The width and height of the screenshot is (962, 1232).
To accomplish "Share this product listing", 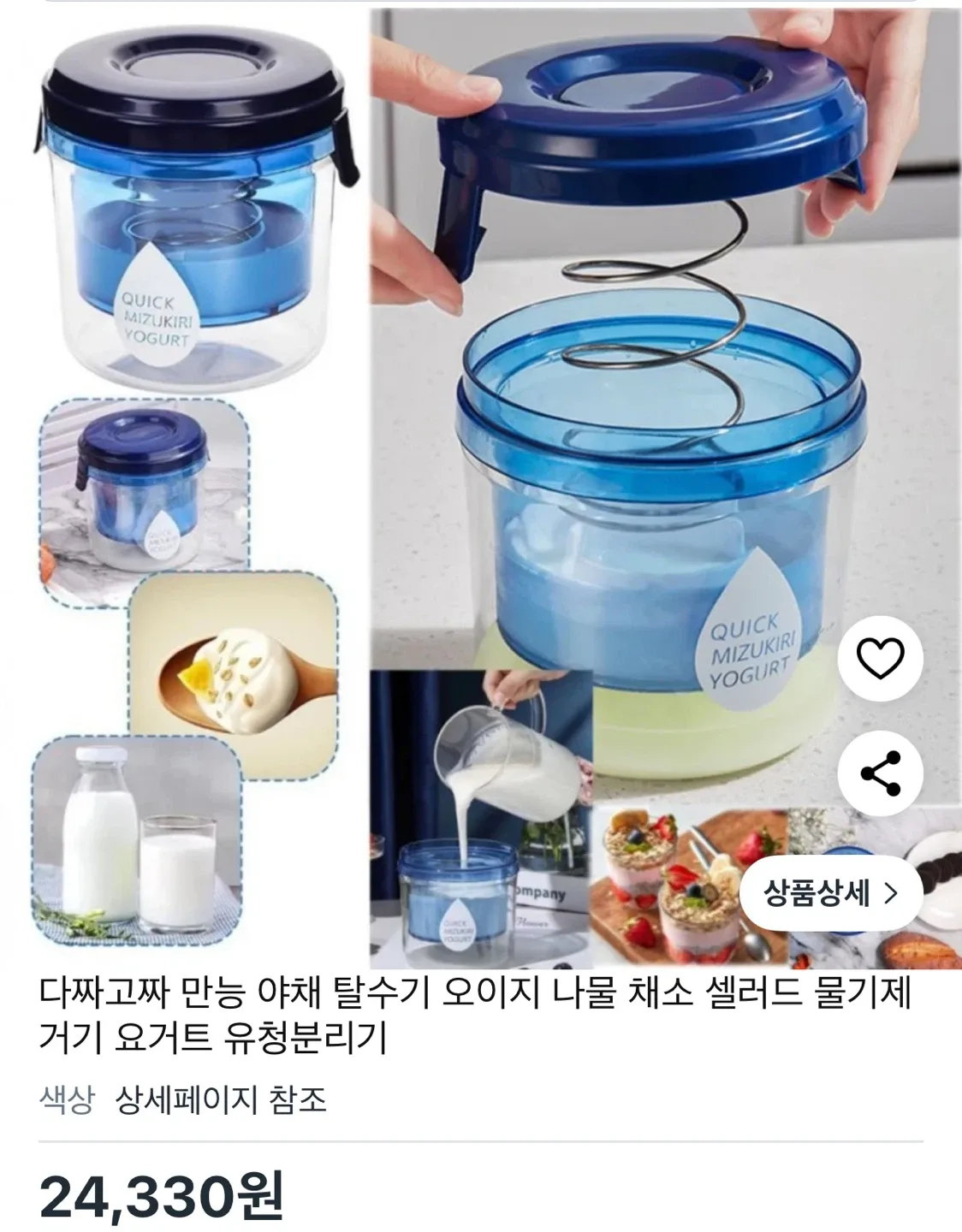I will click(x=881, y=774).
